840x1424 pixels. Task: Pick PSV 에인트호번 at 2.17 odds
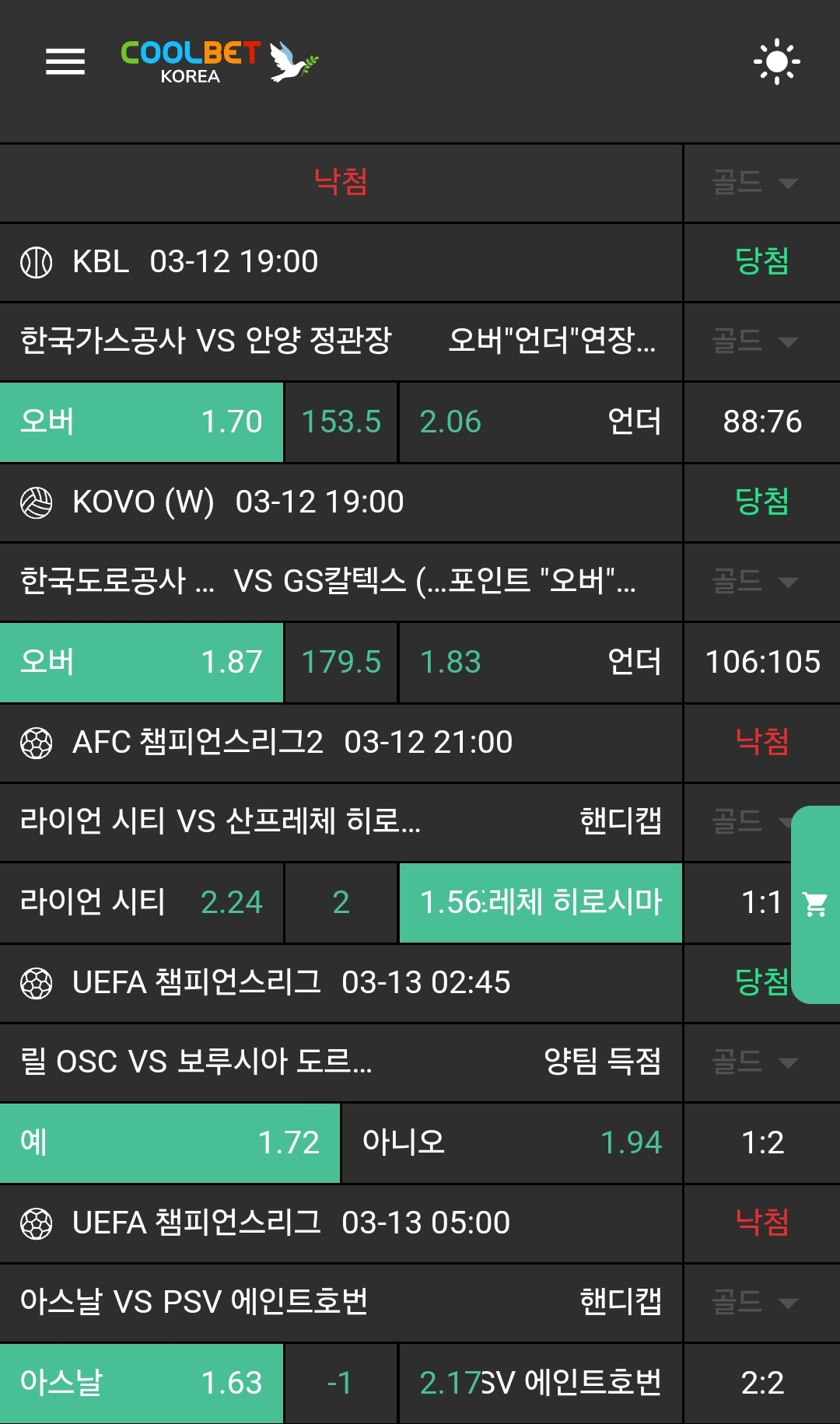[x=540, y=1384]
